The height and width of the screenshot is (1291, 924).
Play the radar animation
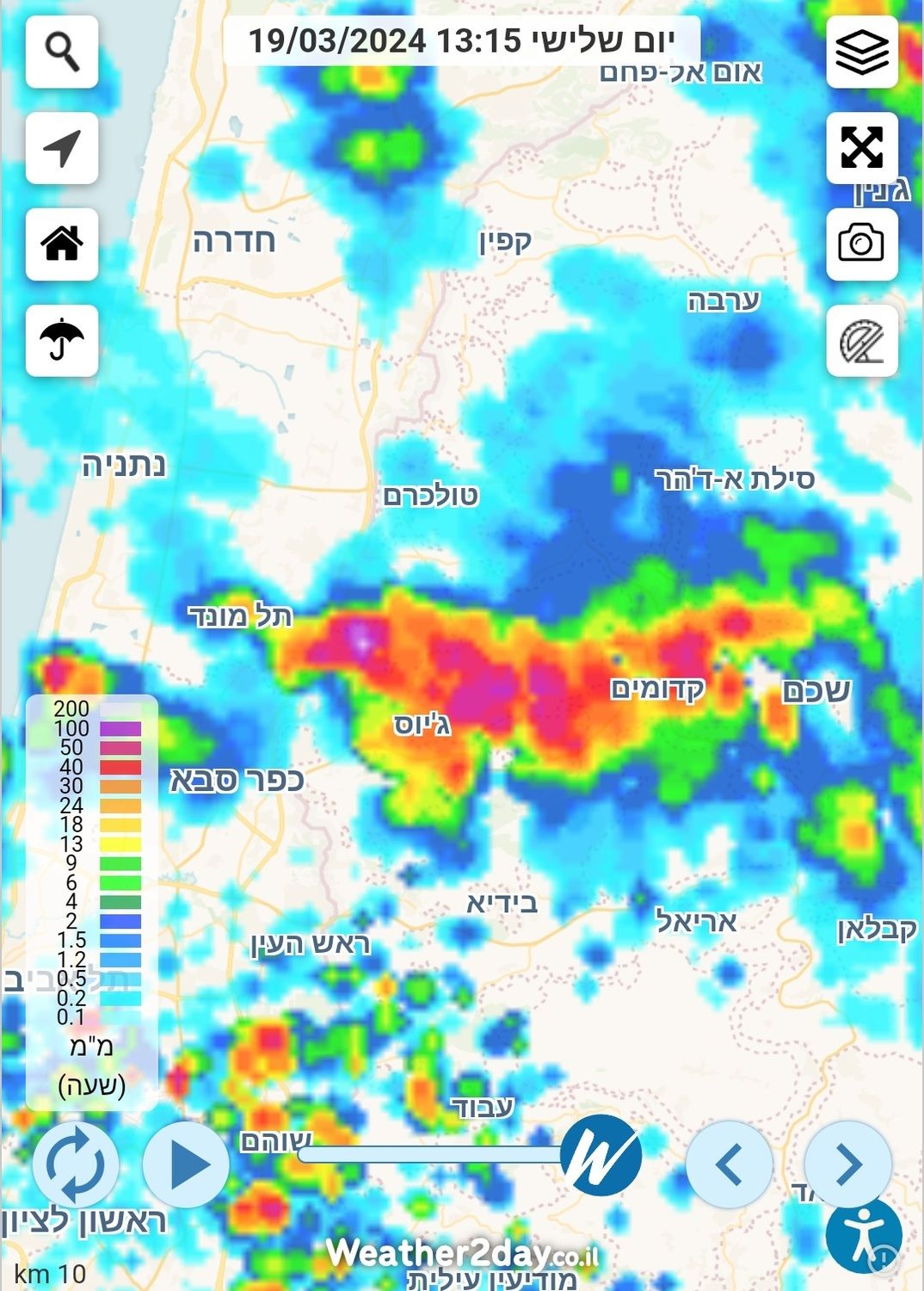click(186, 1164)
